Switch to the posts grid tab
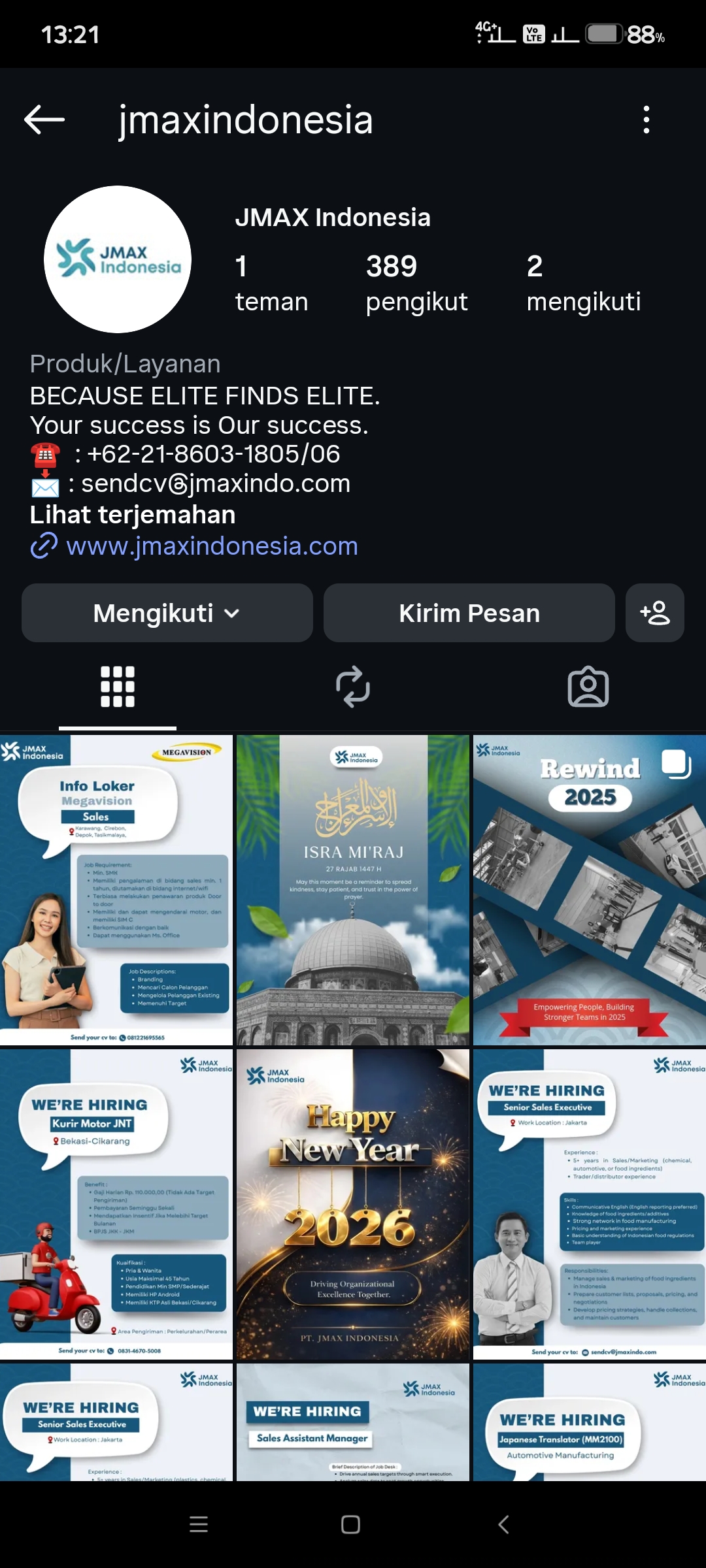 (118, 687)
